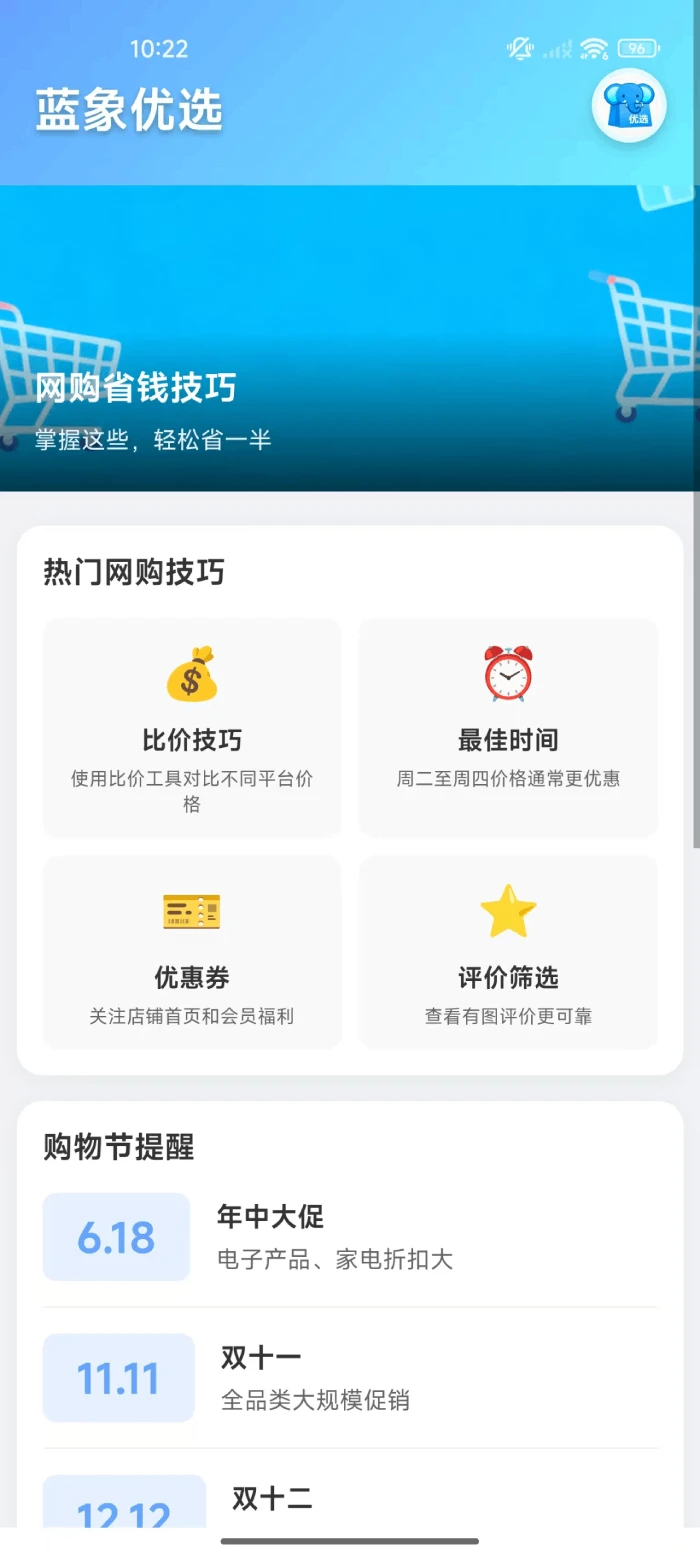Open the 网购省钱技巧 banner
This screenshot has height=1555, width=700.
(348, 400)
